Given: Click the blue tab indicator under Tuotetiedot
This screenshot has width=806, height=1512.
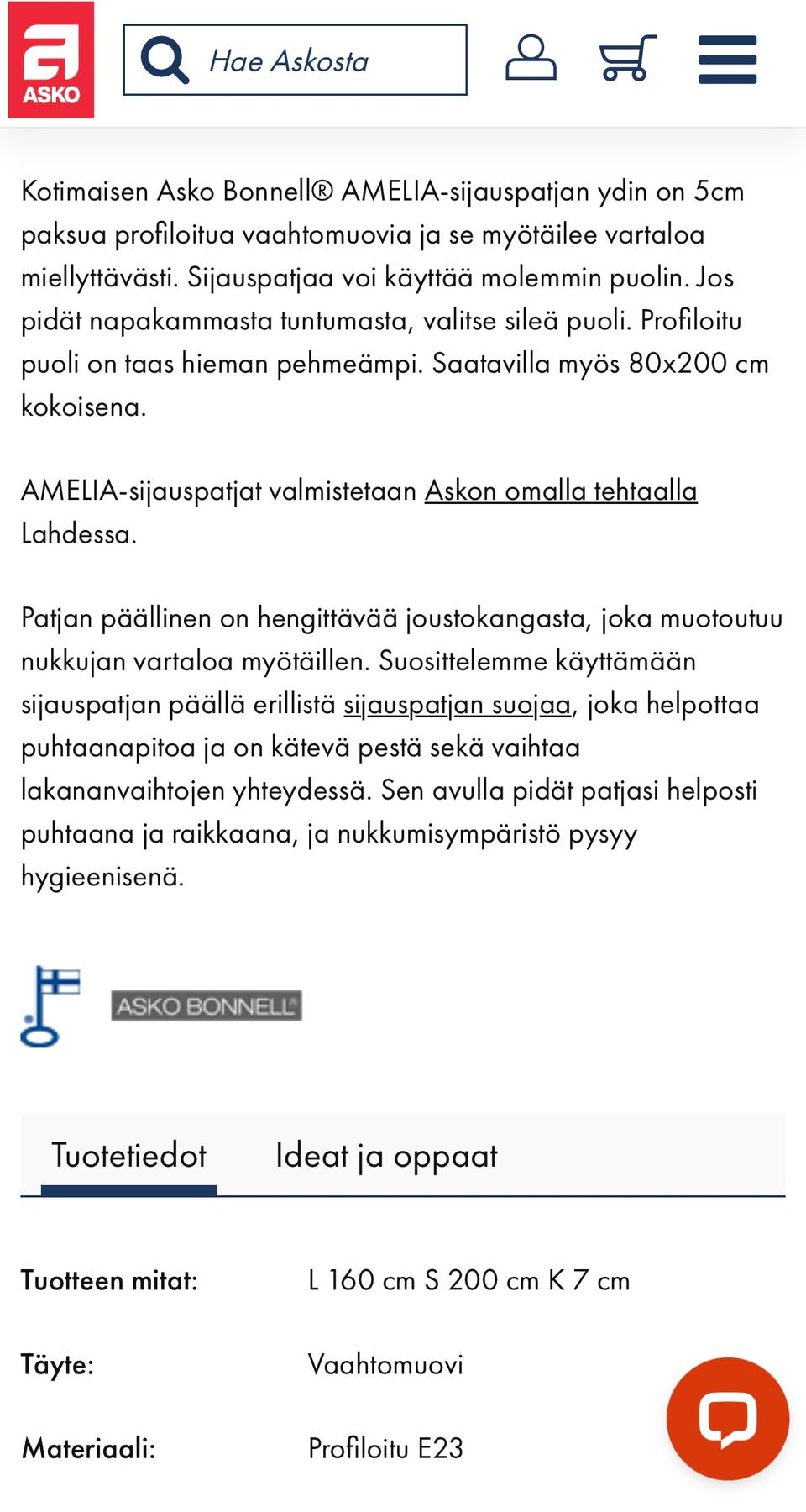Looking at the screenshot, I should pos(130,1190).
